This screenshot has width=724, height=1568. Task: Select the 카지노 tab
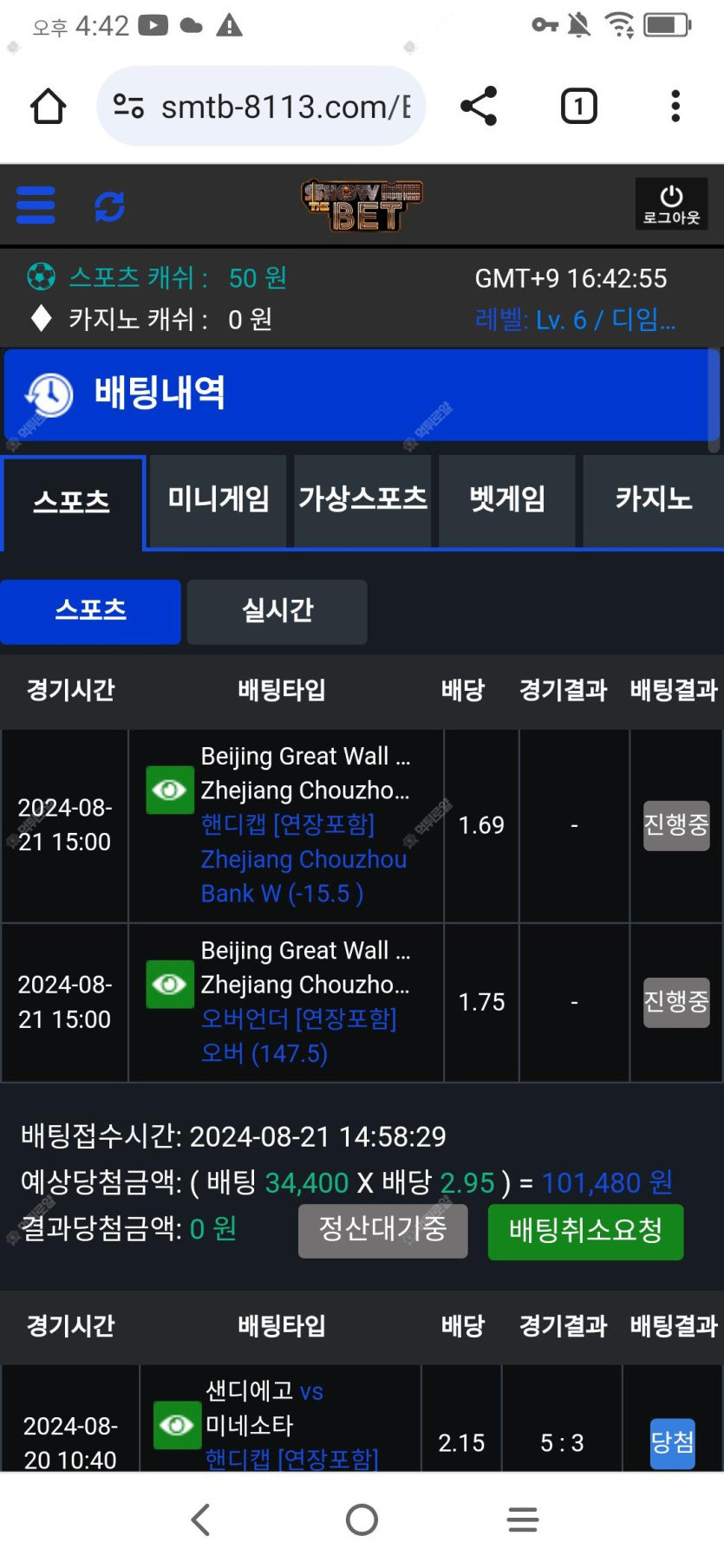(653, 499)
